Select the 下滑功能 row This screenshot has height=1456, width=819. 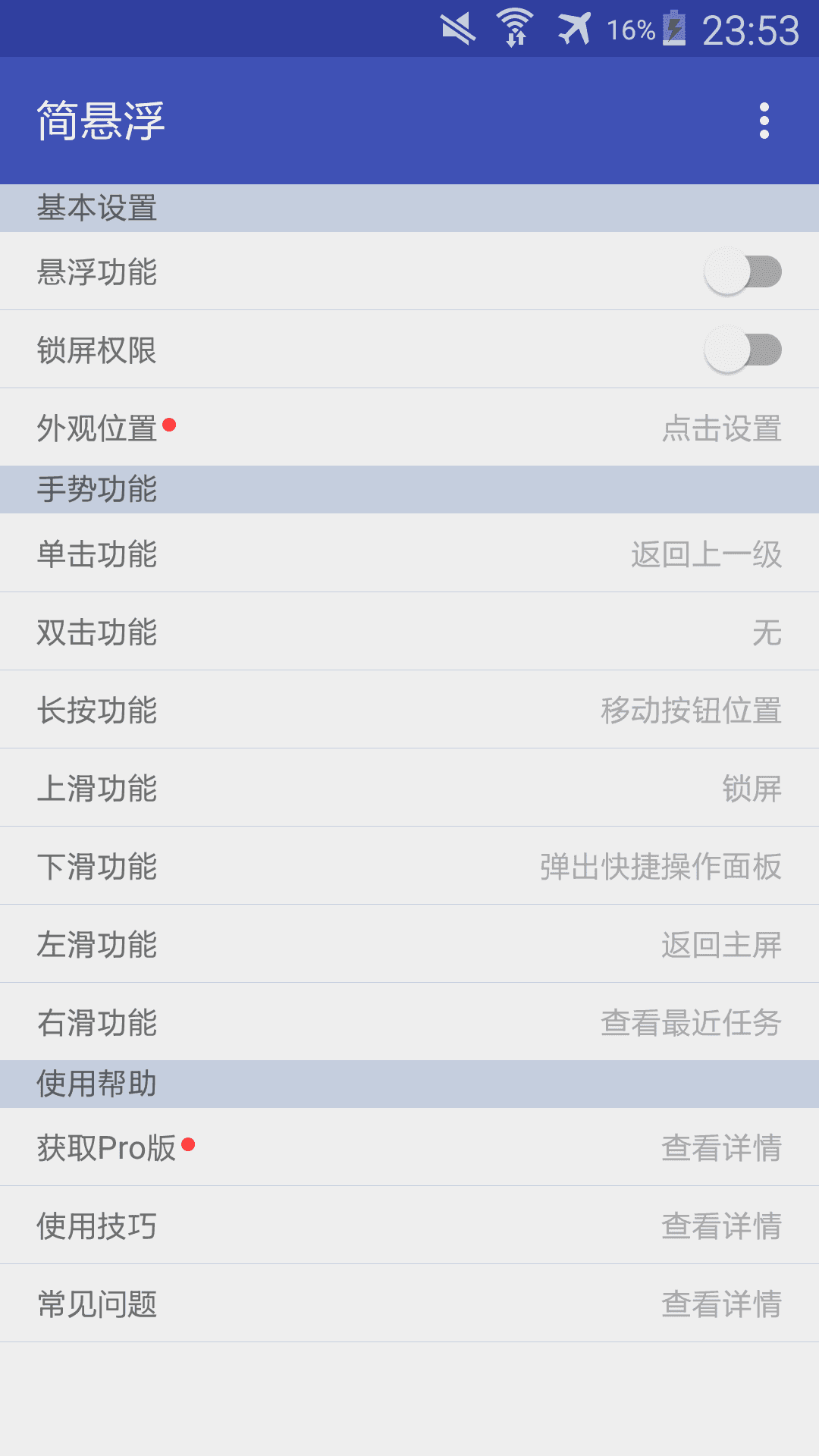(x=409, y=866)
